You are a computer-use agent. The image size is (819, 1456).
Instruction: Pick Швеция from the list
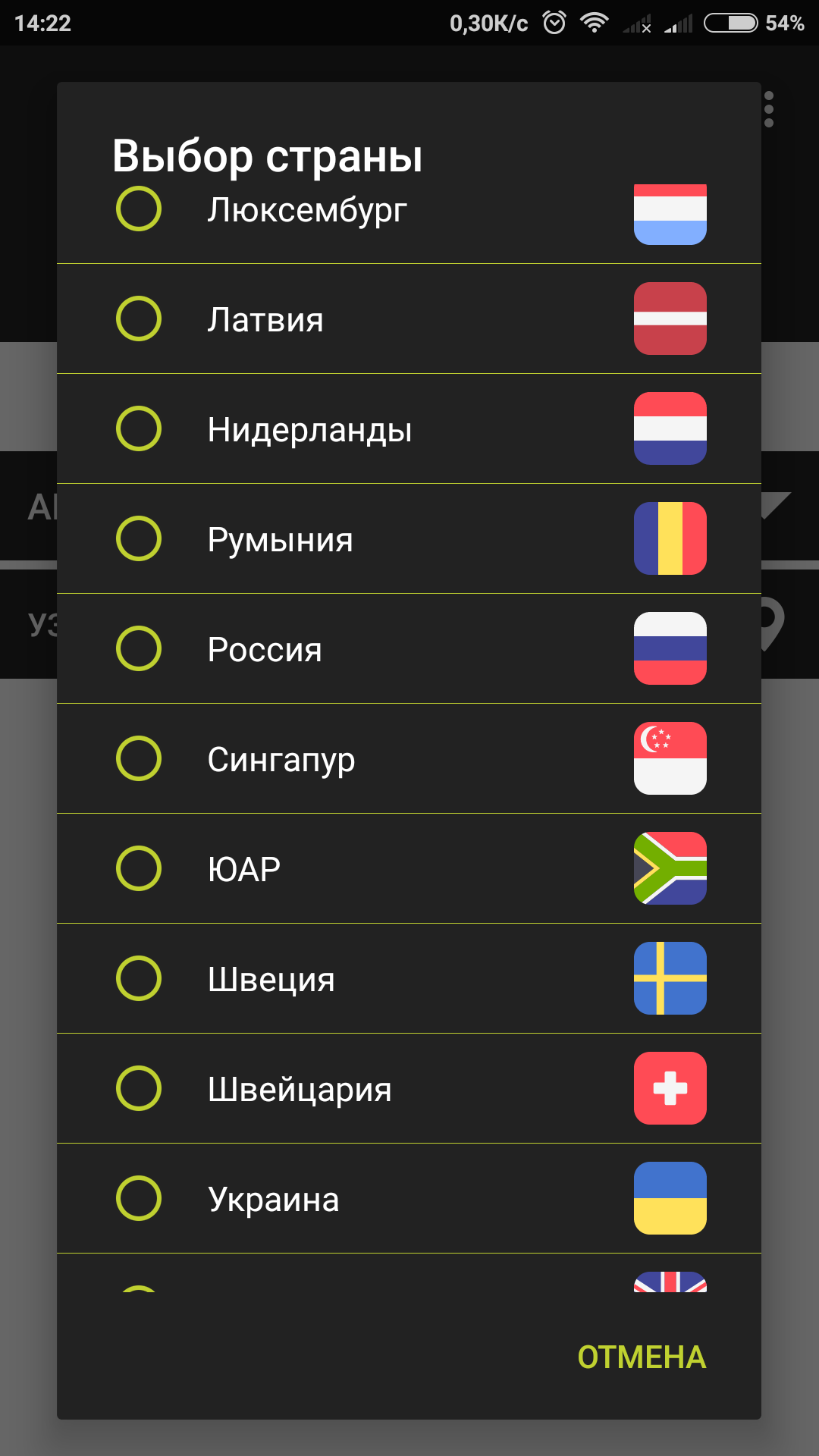pos(409,978)
